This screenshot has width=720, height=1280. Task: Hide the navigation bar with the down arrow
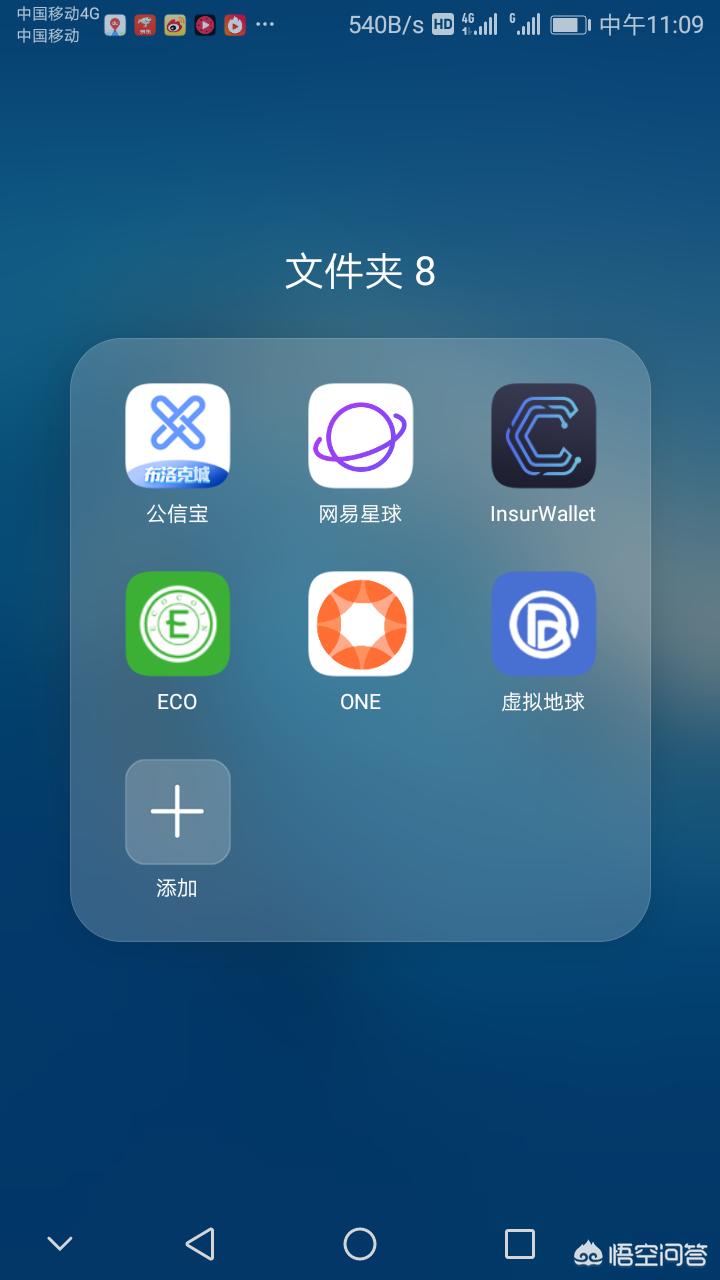pyautogui.click(x=60, y=1244)
